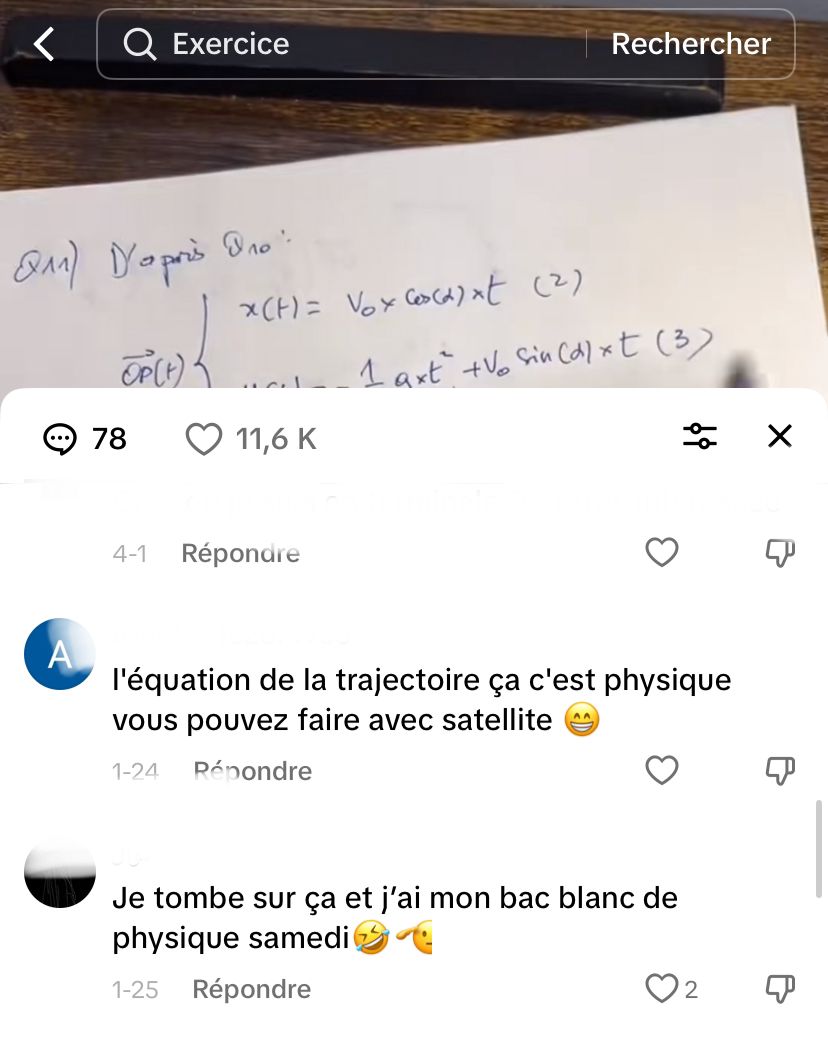Open the Exercice search field
This screenshot has width=828, height=1038.
[340, 44]
